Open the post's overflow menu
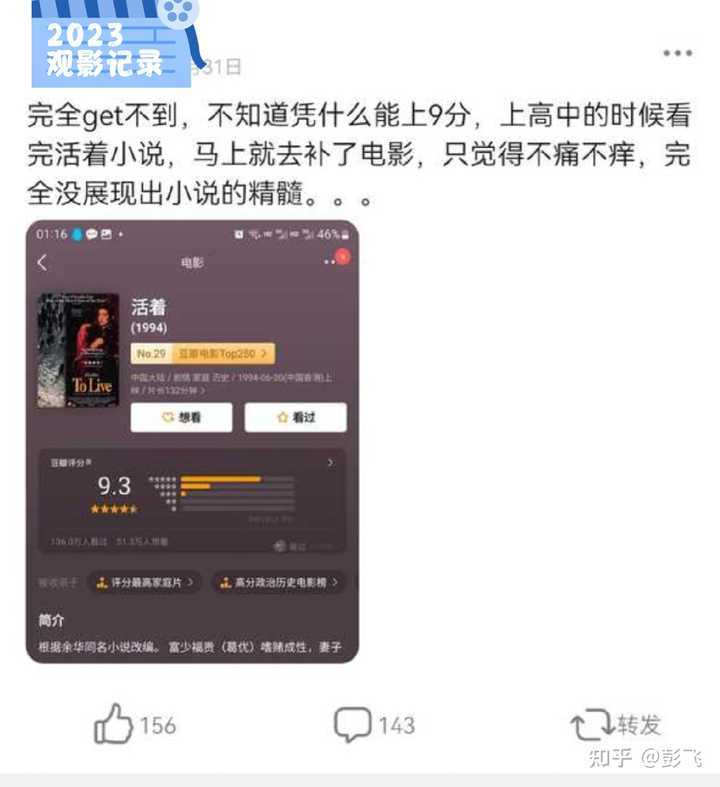Image resolution: width=720 pixels, height=787 pixels. click(x=677, y=53)
